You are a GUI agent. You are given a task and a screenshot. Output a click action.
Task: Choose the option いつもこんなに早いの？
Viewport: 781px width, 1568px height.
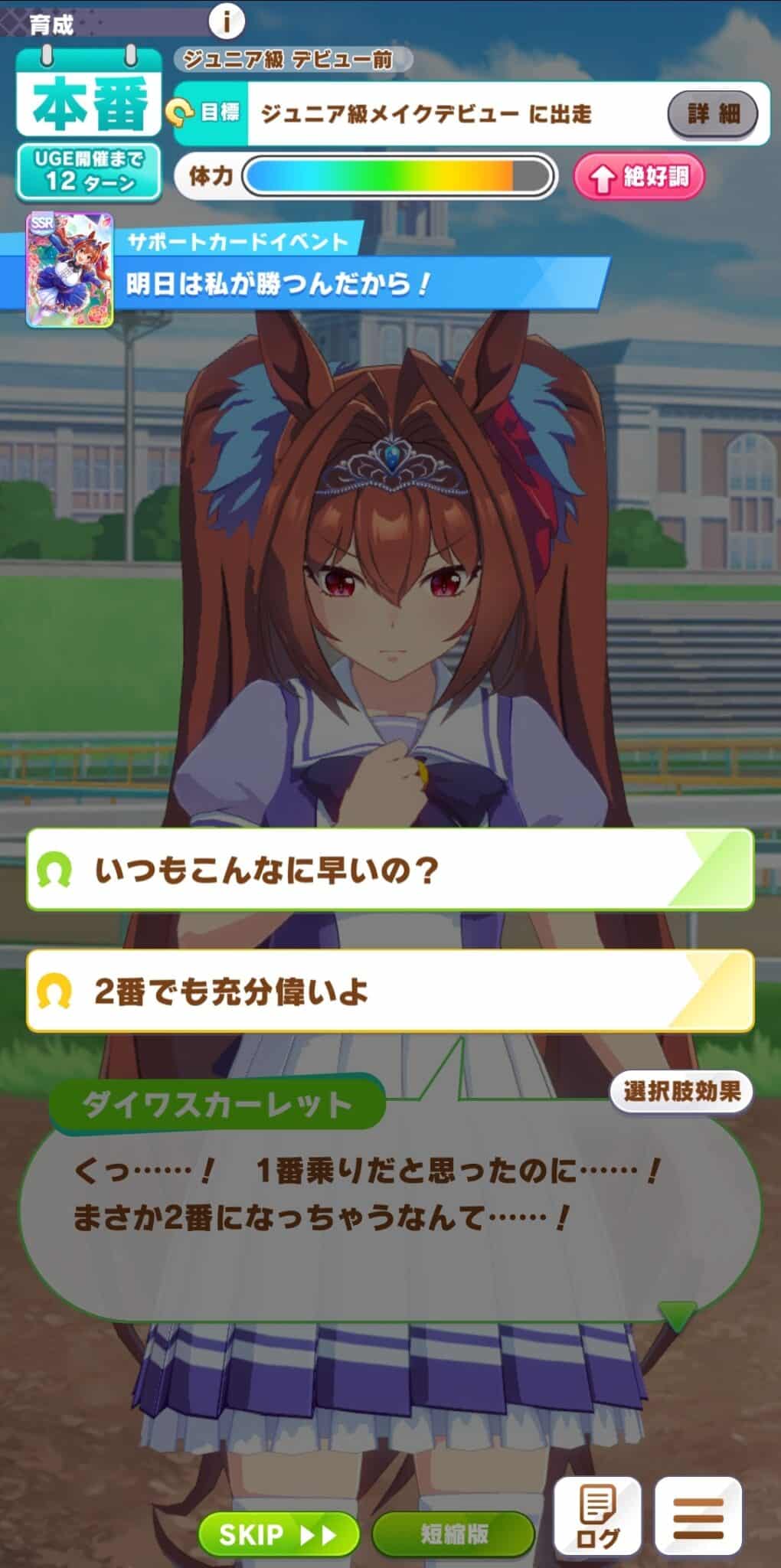(x=390, y=870)
